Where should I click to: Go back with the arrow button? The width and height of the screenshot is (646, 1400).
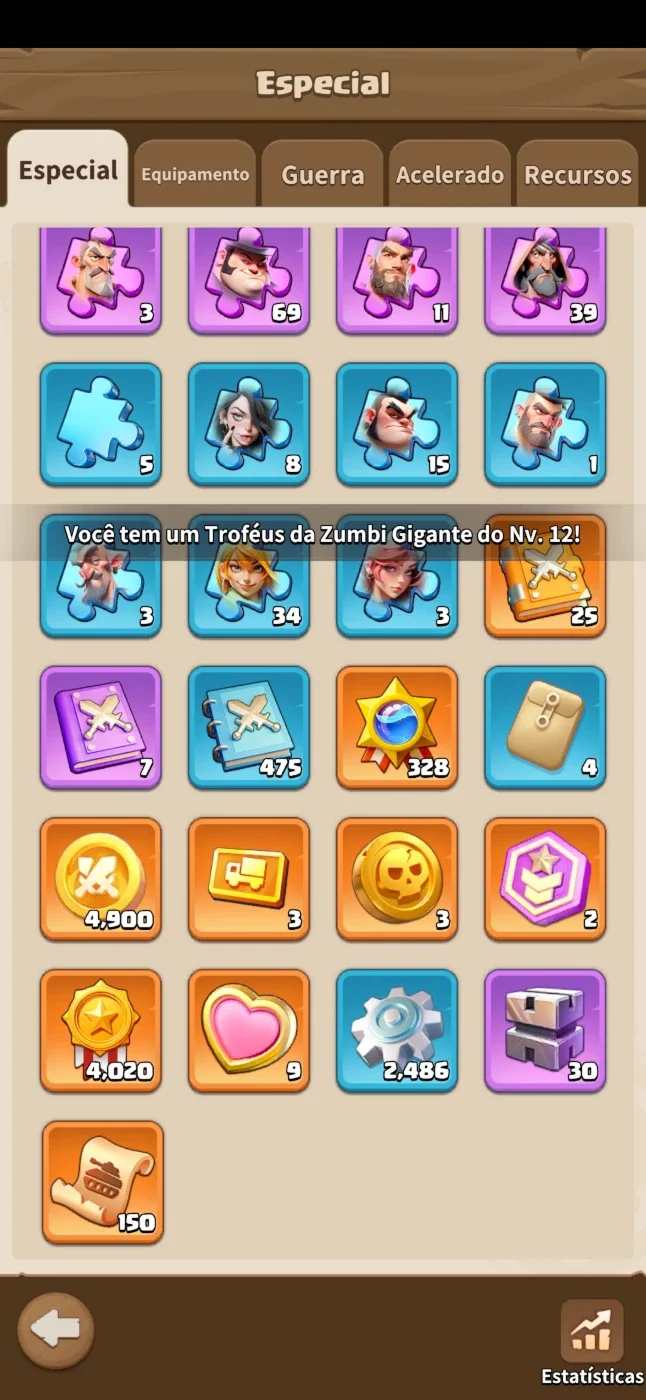tap(55, 1330)
